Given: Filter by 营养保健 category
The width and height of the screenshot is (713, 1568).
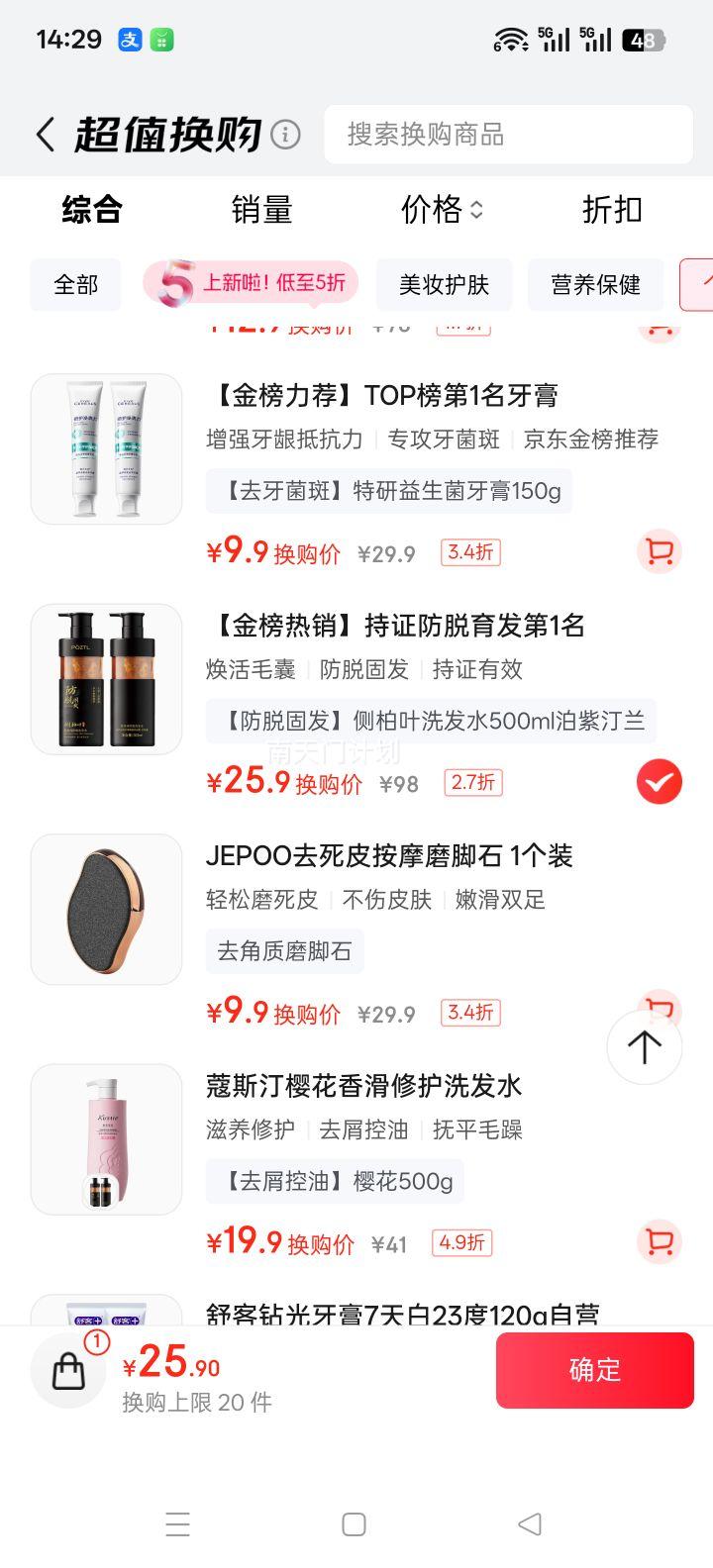Looking at the screenshot, I should (x=595, y=285).
